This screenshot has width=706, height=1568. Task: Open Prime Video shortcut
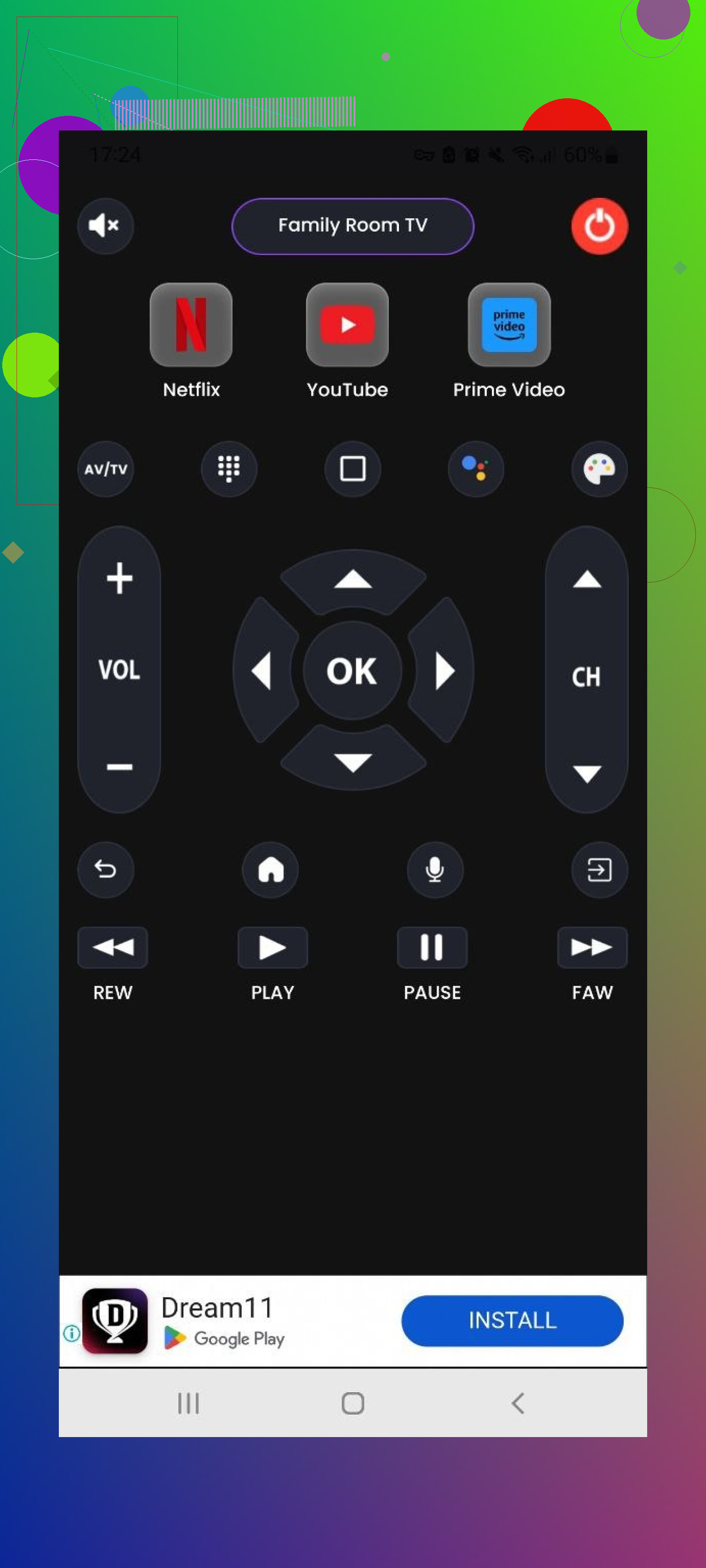point(509,324)
